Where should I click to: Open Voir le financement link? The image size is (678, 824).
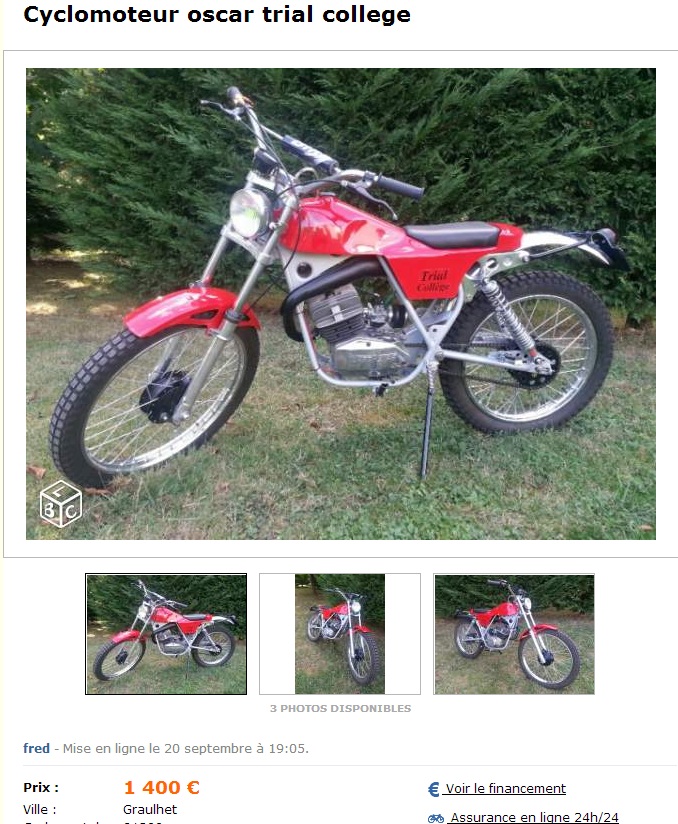[505, 788]
